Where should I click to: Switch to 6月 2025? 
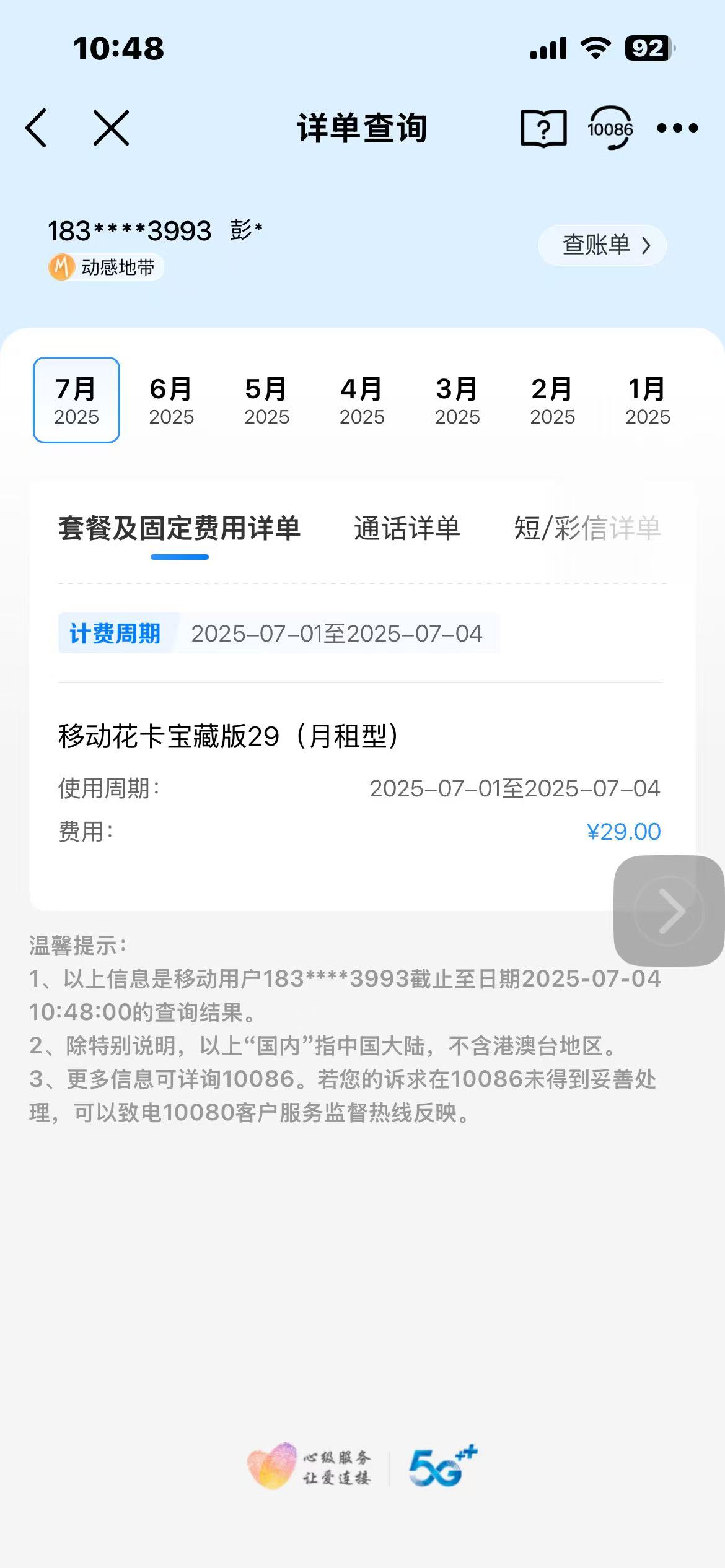pyautogui.click(x=172, y=400)
